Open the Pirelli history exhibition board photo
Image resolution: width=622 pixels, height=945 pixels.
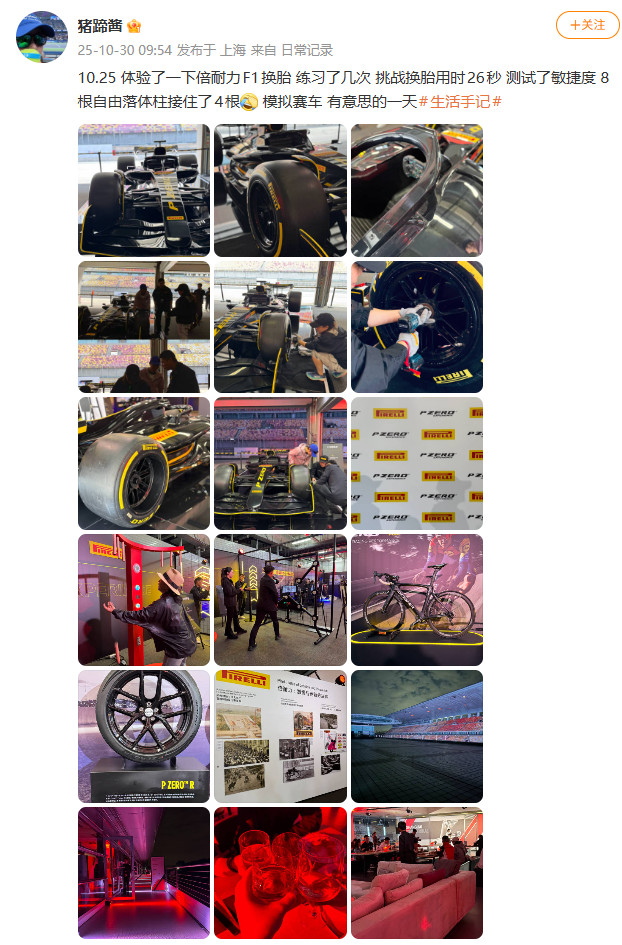pyautogui.click(x=280, y=736)
